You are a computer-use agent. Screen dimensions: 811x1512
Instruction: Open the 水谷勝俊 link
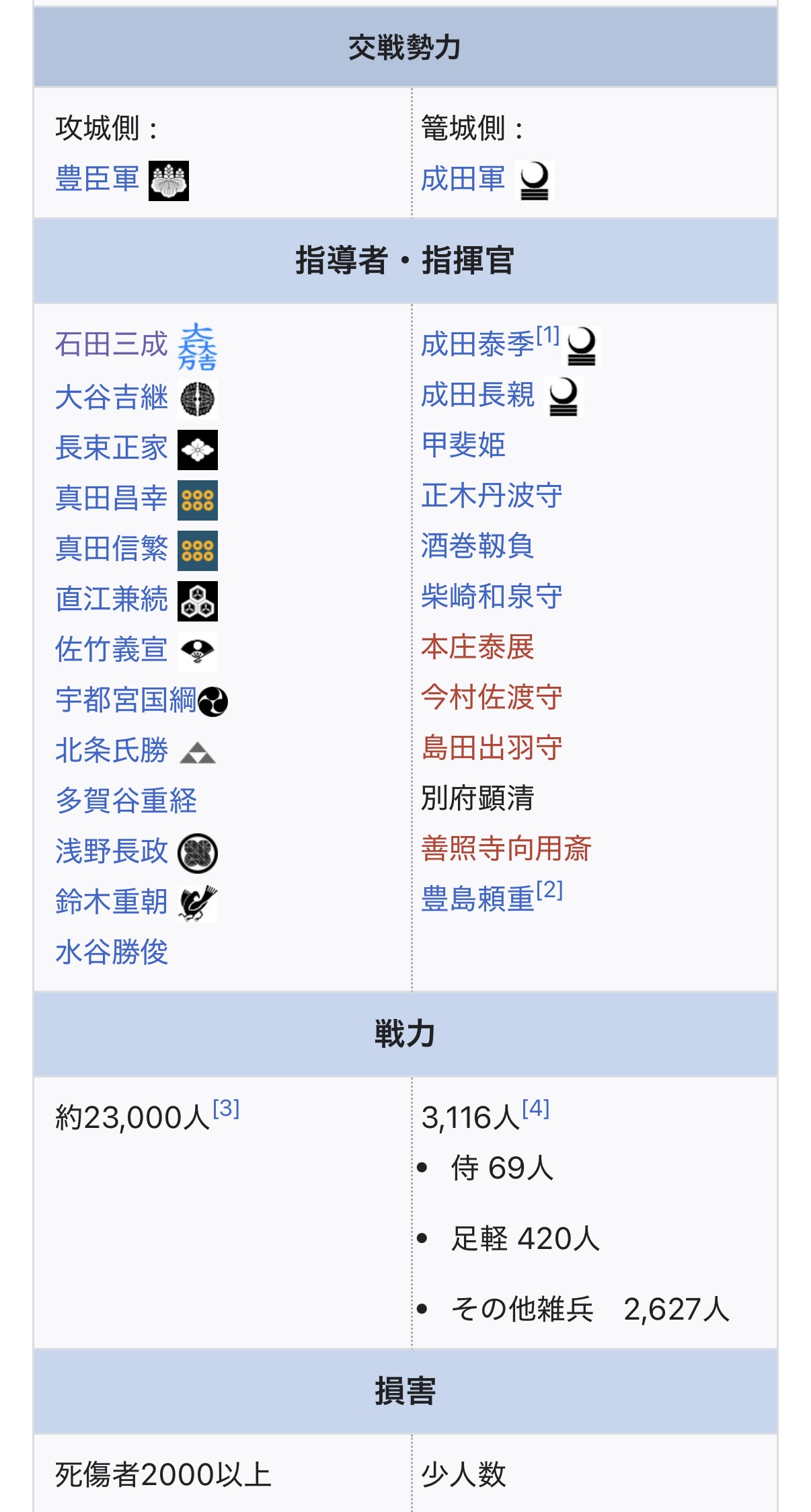[111, 952]
